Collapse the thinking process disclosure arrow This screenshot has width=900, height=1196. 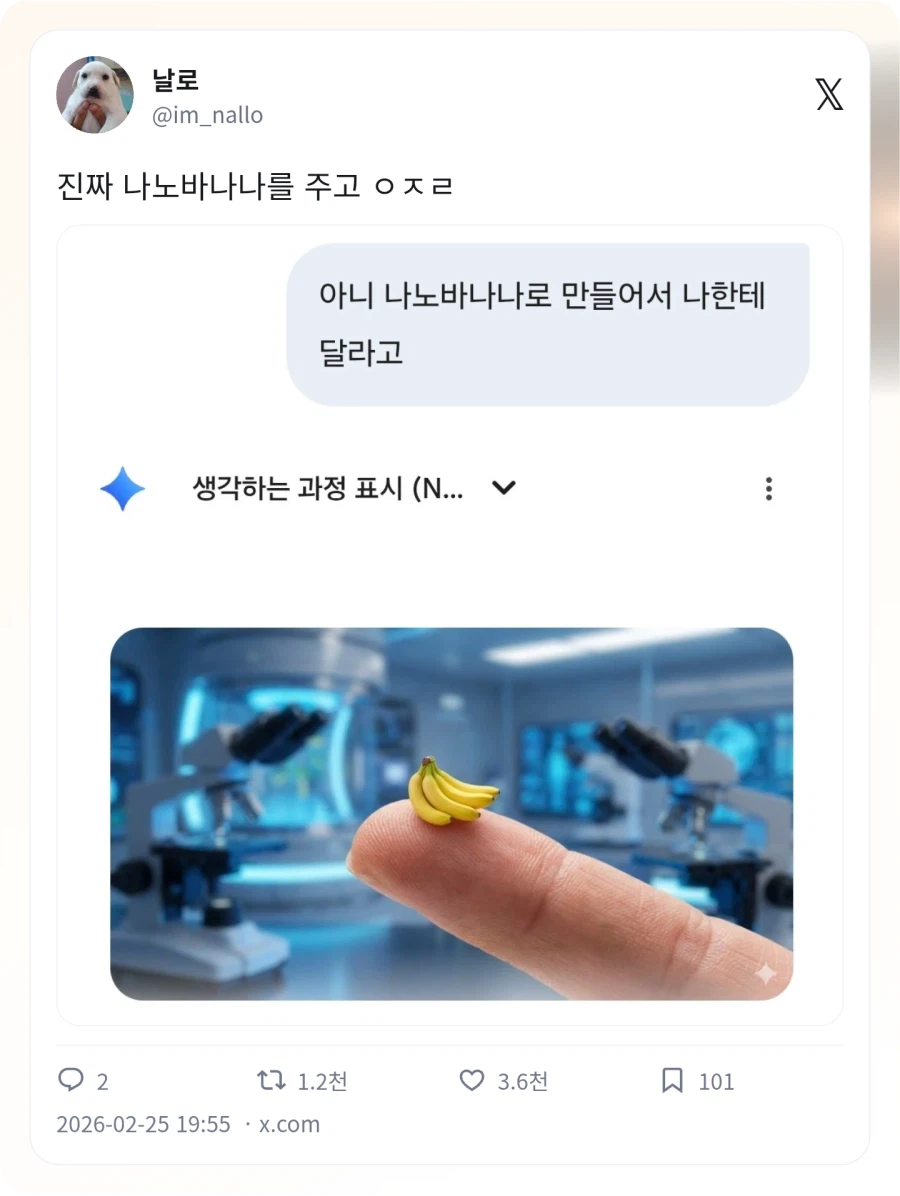pos(504,489)
